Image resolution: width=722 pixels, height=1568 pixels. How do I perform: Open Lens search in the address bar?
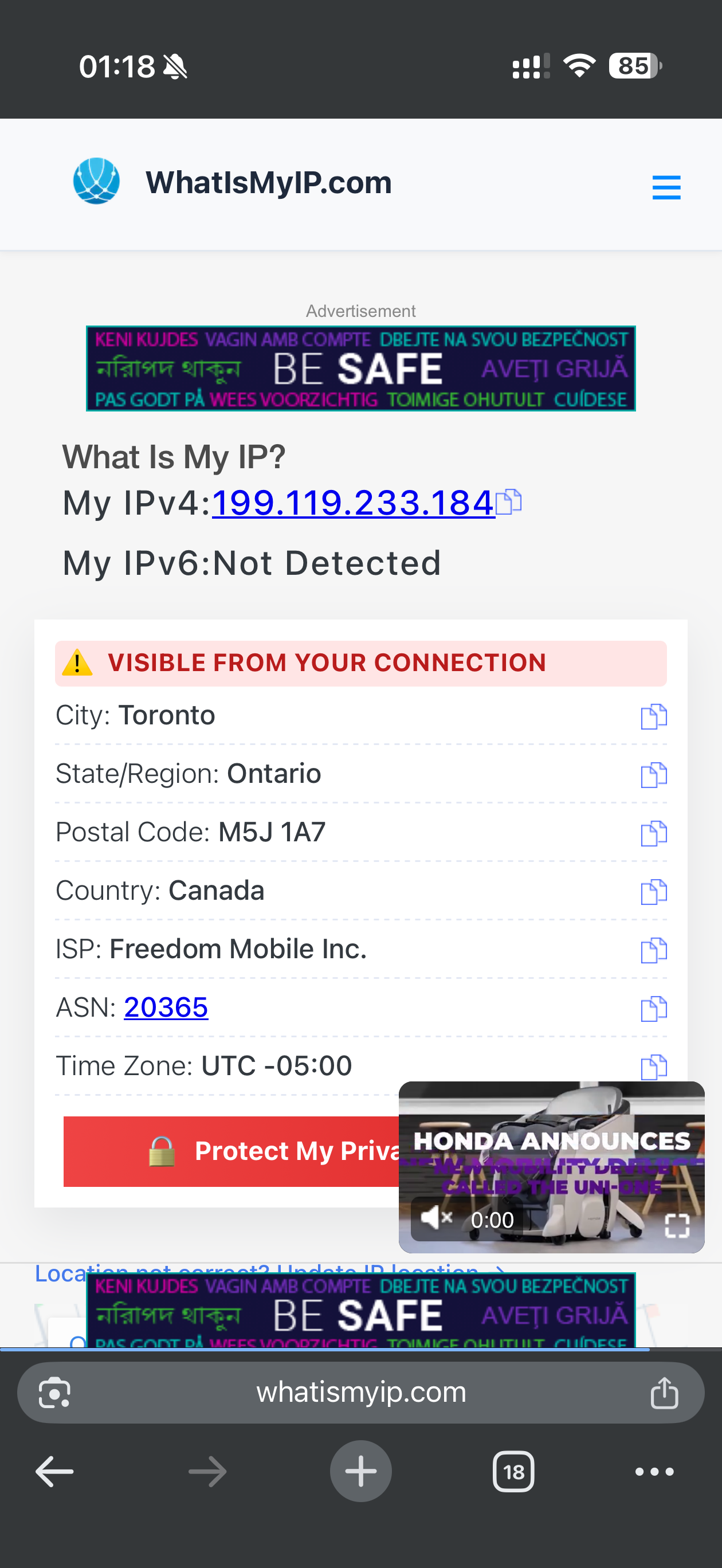[55, 1393]
